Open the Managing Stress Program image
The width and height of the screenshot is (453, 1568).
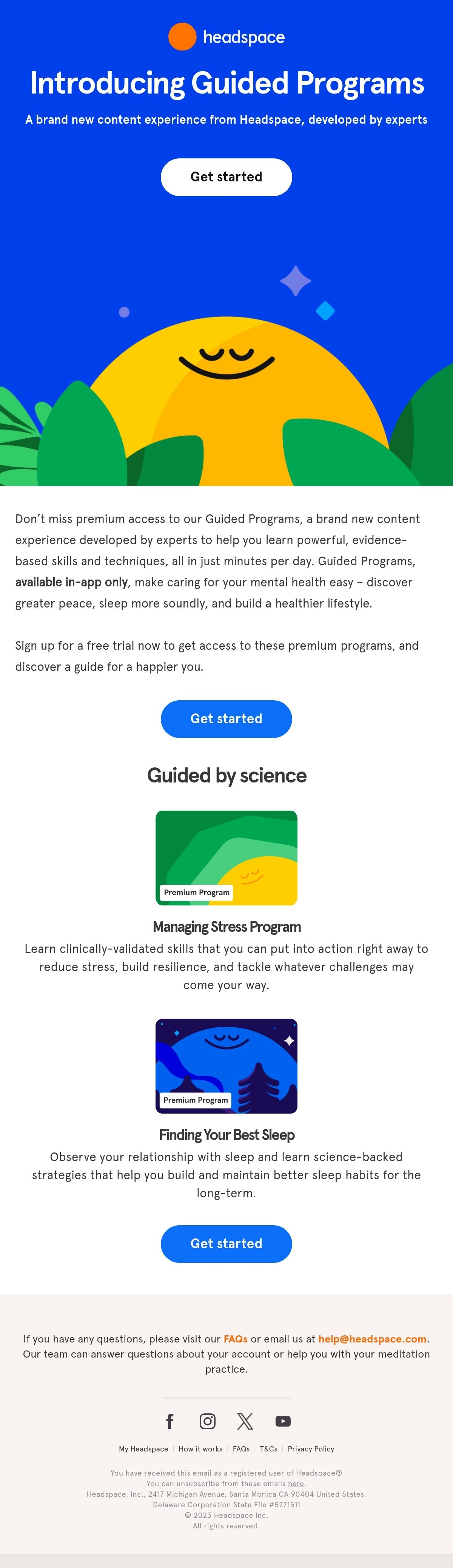coord(226,858)
